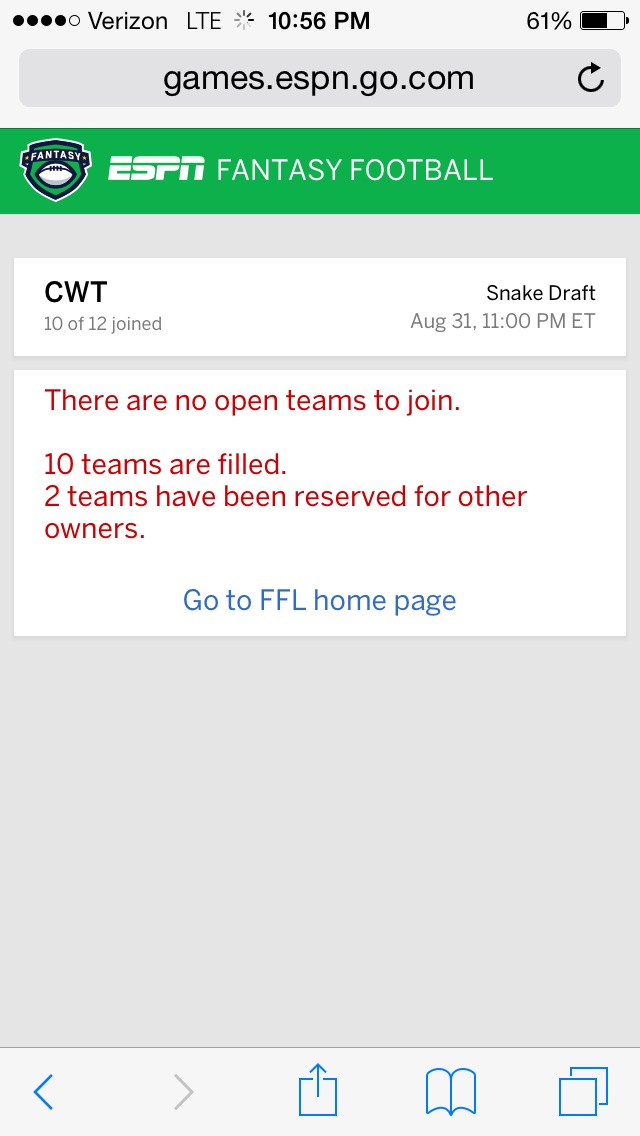The image size is (640, 1136).
Task: Open Safari bookmarks with the book icon
Action: (x=451, y=1091)
